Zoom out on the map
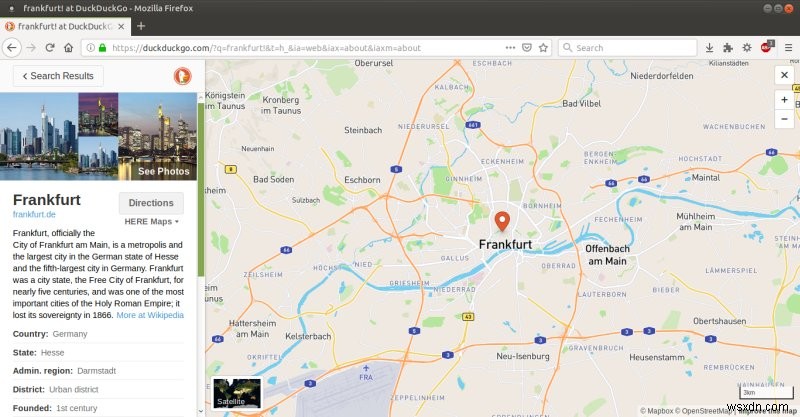Screen dimensions: 800x417 pyautogui.click(x=784, y=120)
